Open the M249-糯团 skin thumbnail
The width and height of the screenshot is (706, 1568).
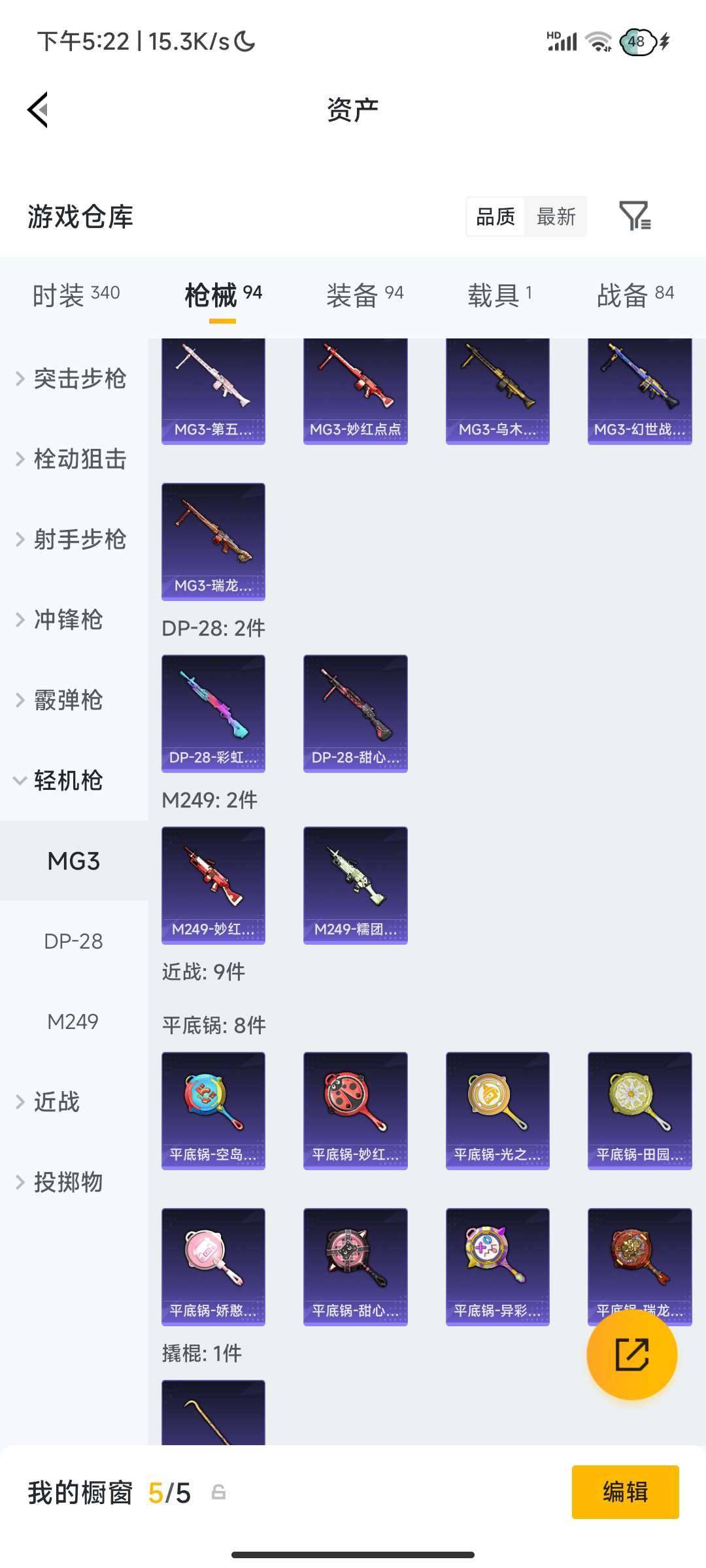355,885
